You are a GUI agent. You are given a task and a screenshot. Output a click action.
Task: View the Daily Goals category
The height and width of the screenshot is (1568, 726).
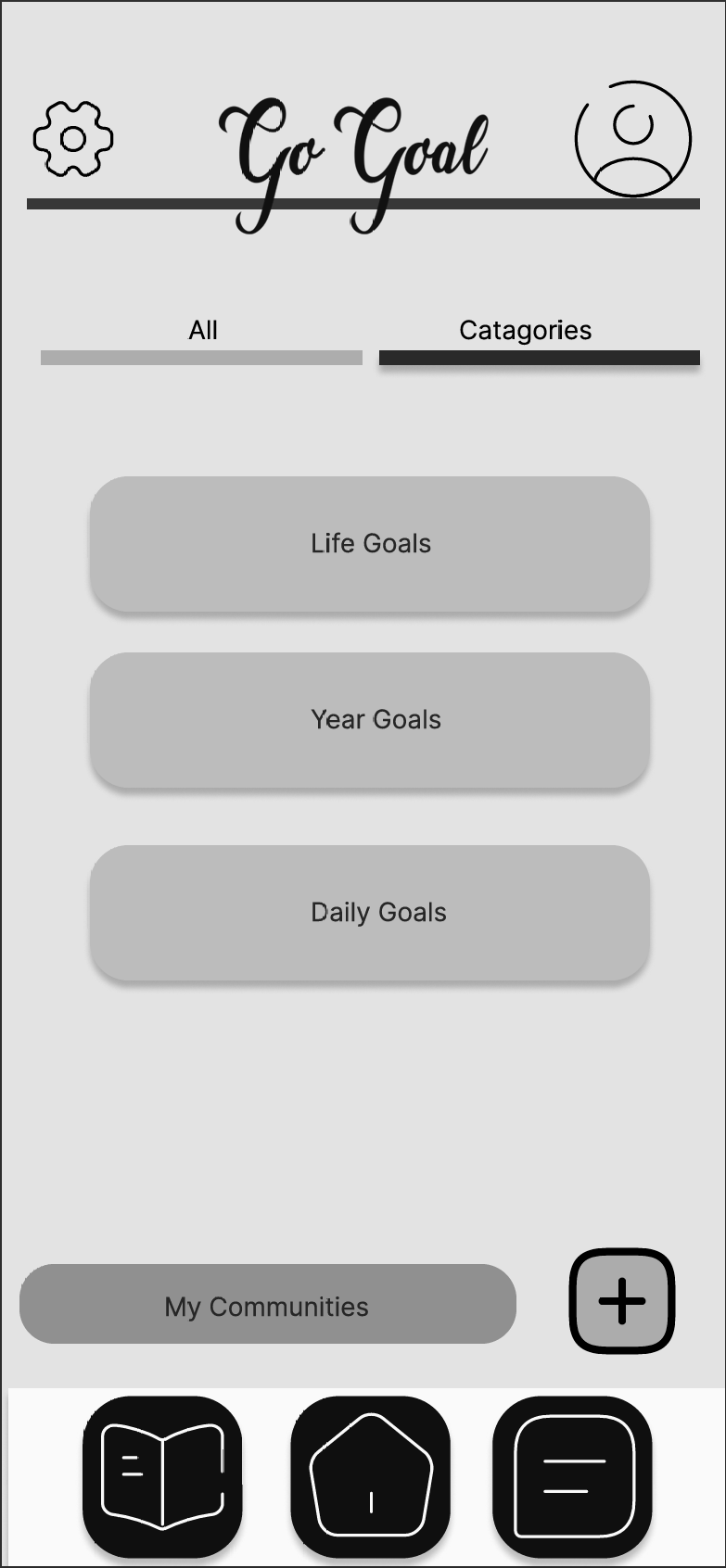(370, 913)
